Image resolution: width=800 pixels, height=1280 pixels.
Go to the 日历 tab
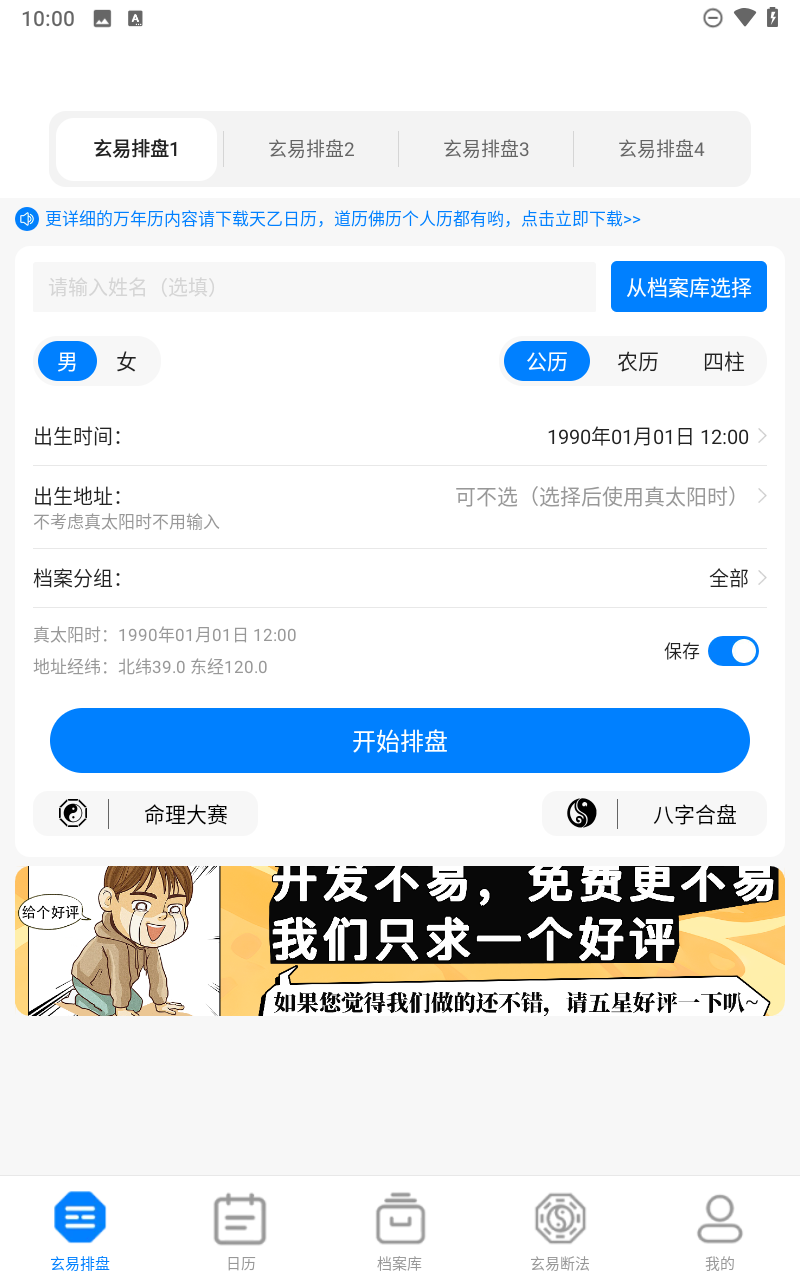240,1230
